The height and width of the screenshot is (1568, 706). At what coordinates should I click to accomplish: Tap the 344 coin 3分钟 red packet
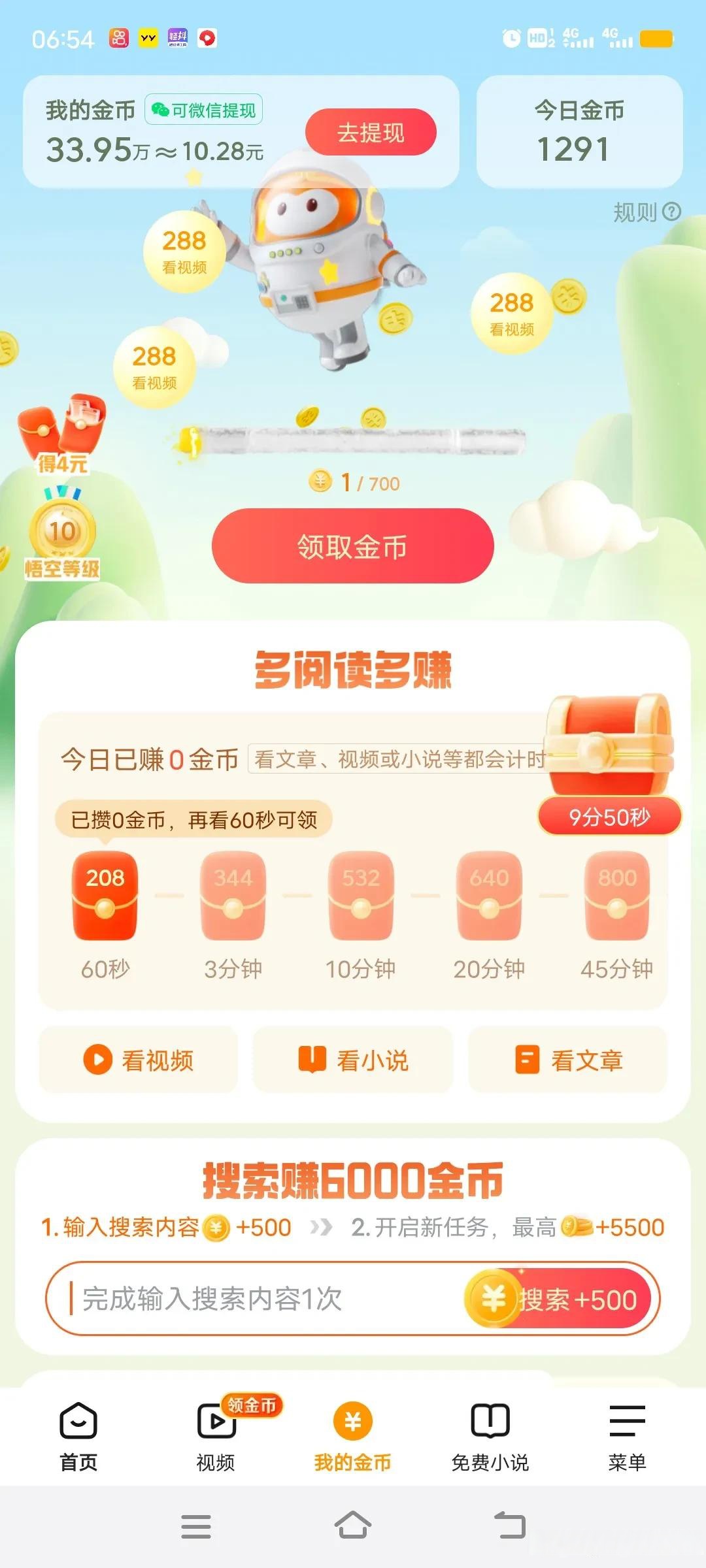233,896
